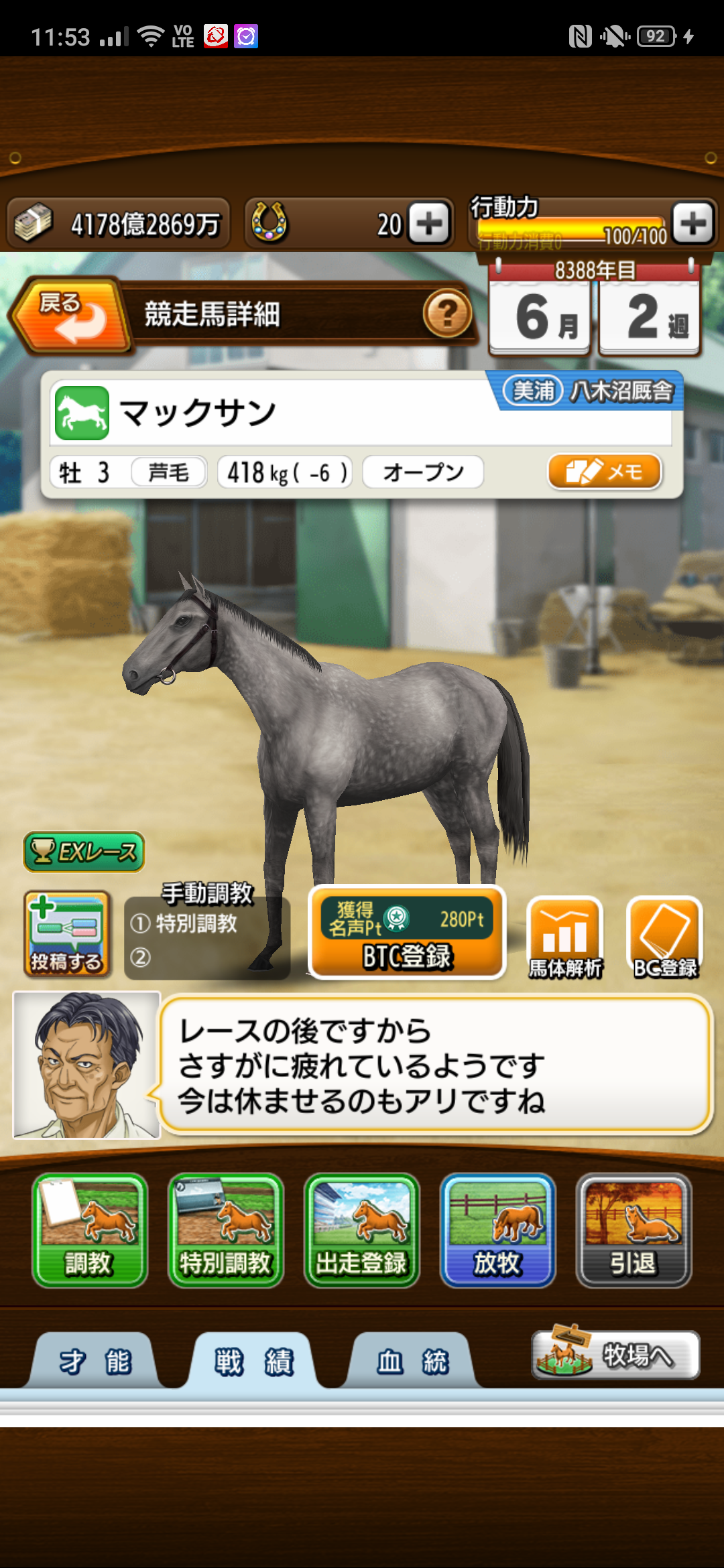
Task: Open the メモ memo button
Action: pos(605,472)
